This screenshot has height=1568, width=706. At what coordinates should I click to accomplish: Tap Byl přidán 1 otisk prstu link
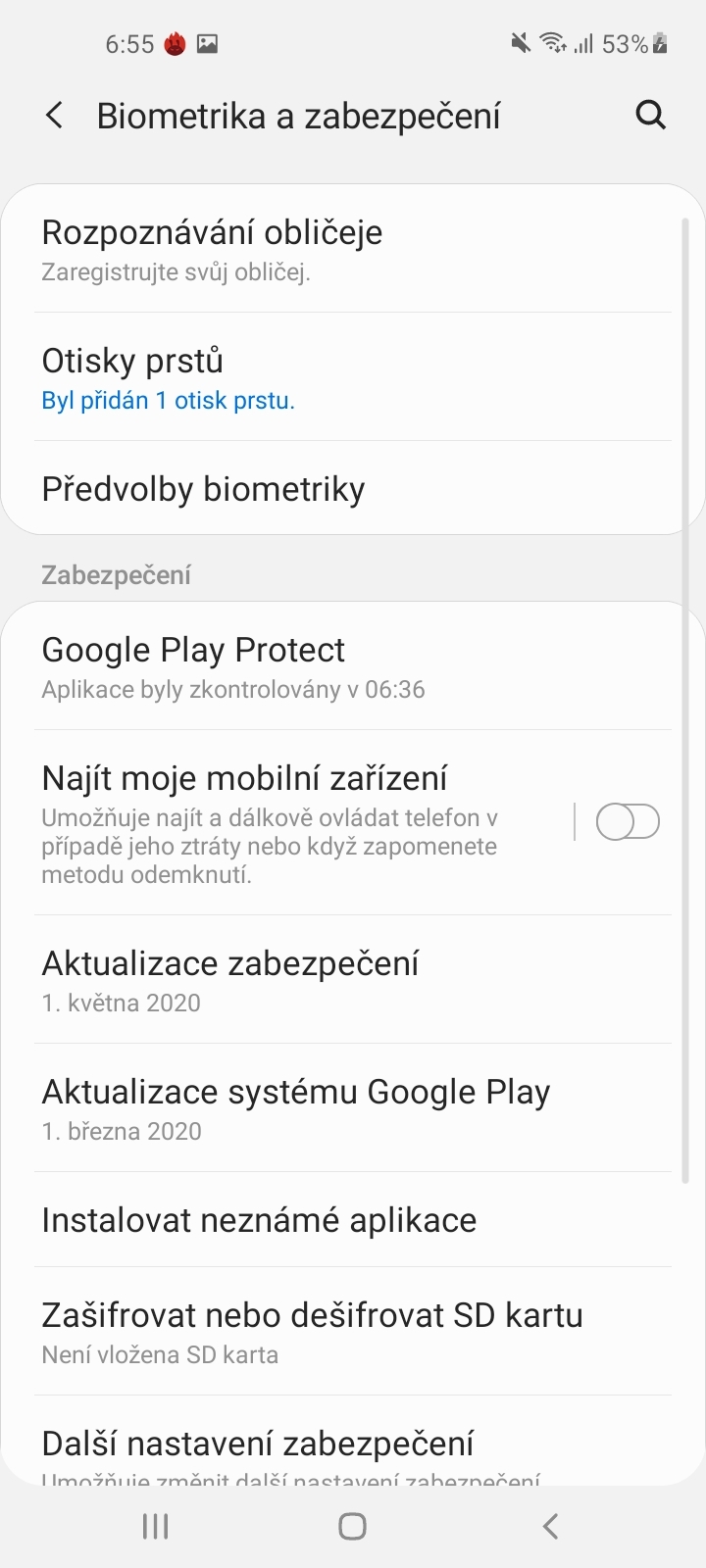click(x=167, y=400)
